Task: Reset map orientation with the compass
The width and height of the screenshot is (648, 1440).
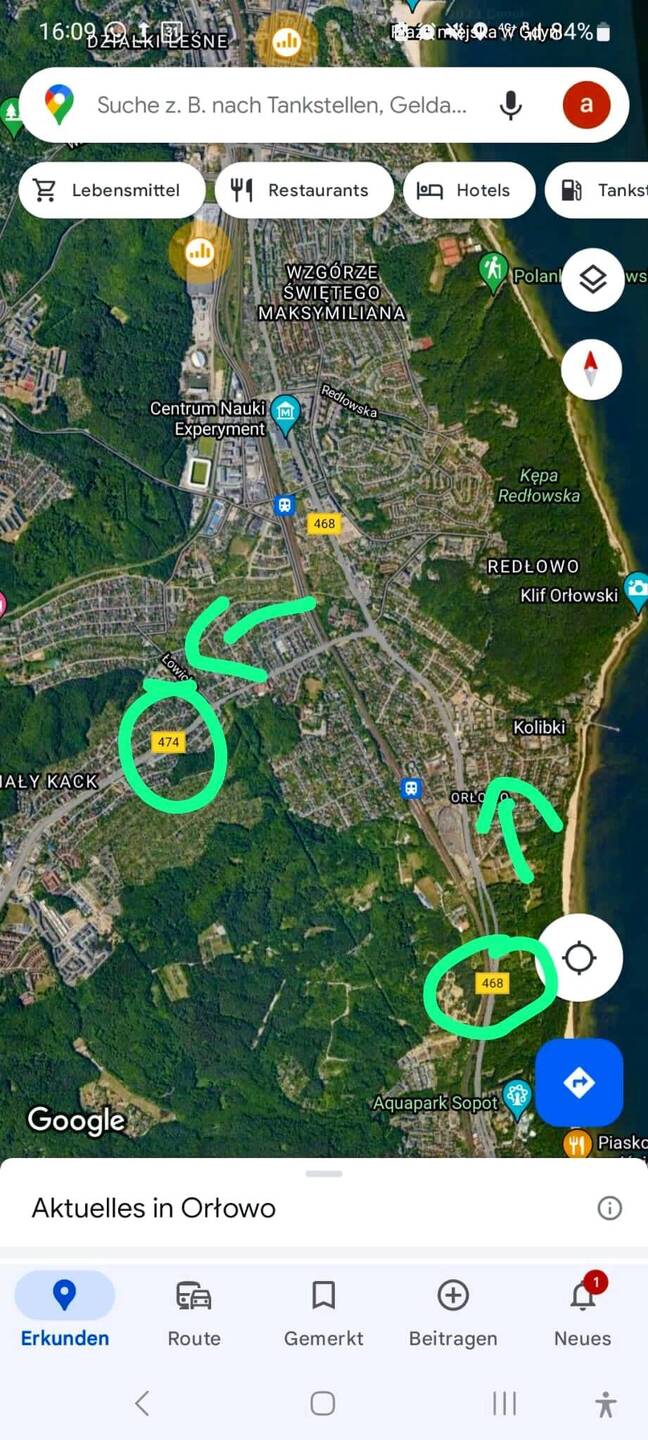Action: 592,369
